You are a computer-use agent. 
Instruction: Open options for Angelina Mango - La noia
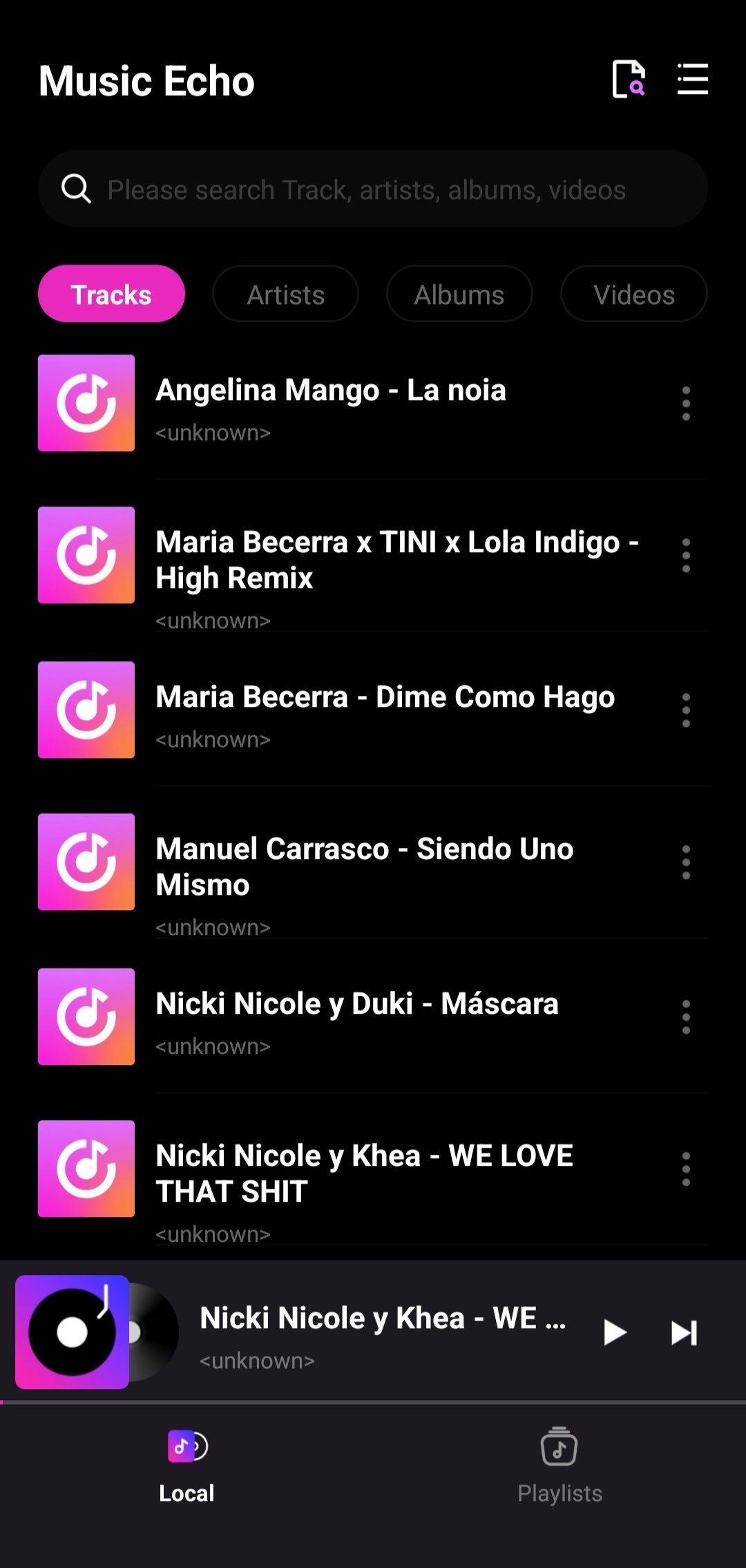coord(686,404)
